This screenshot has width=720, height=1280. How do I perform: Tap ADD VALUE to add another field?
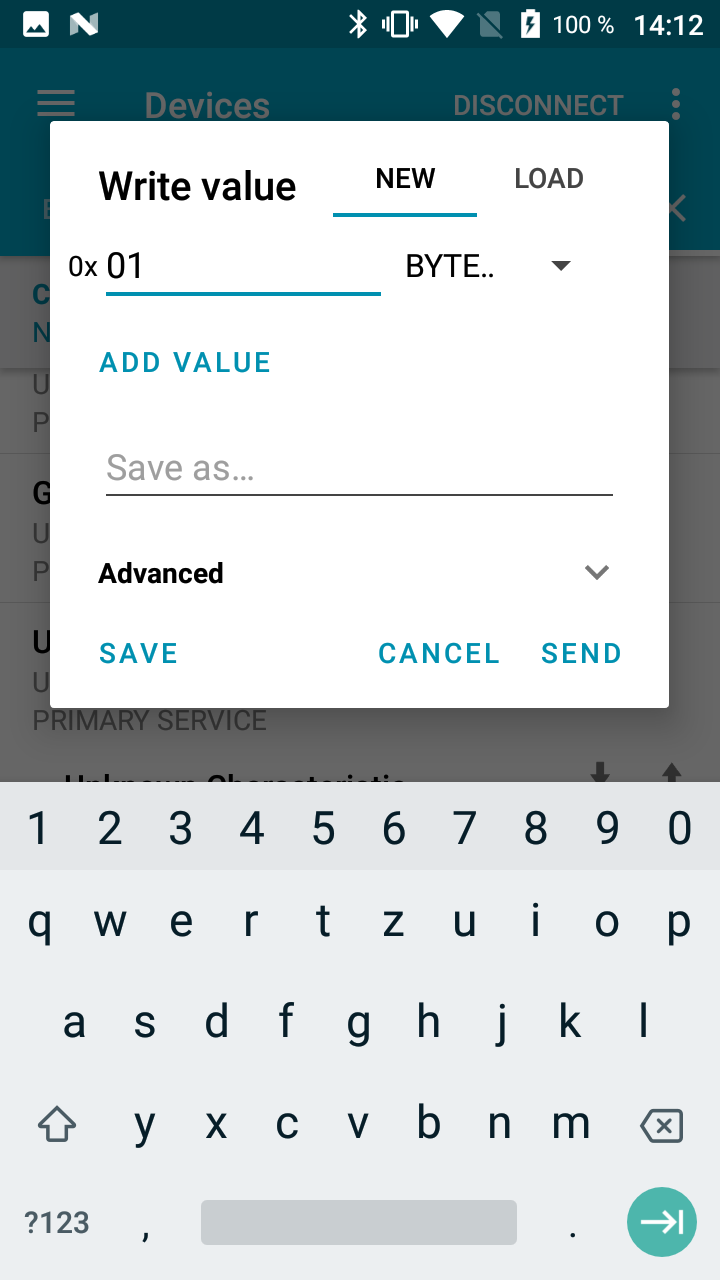(185, 362)
